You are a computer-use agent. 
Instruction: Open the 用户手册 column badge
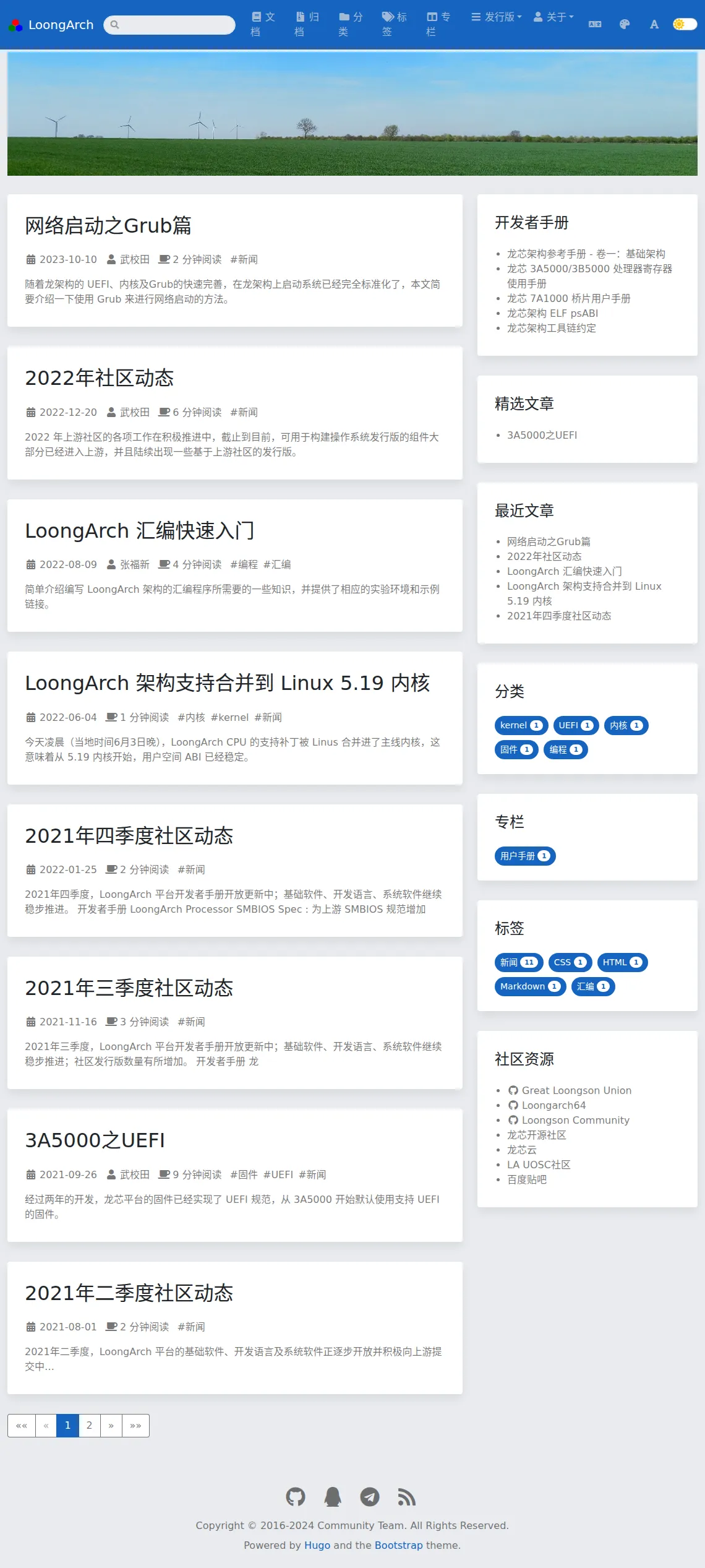[525, 856]
